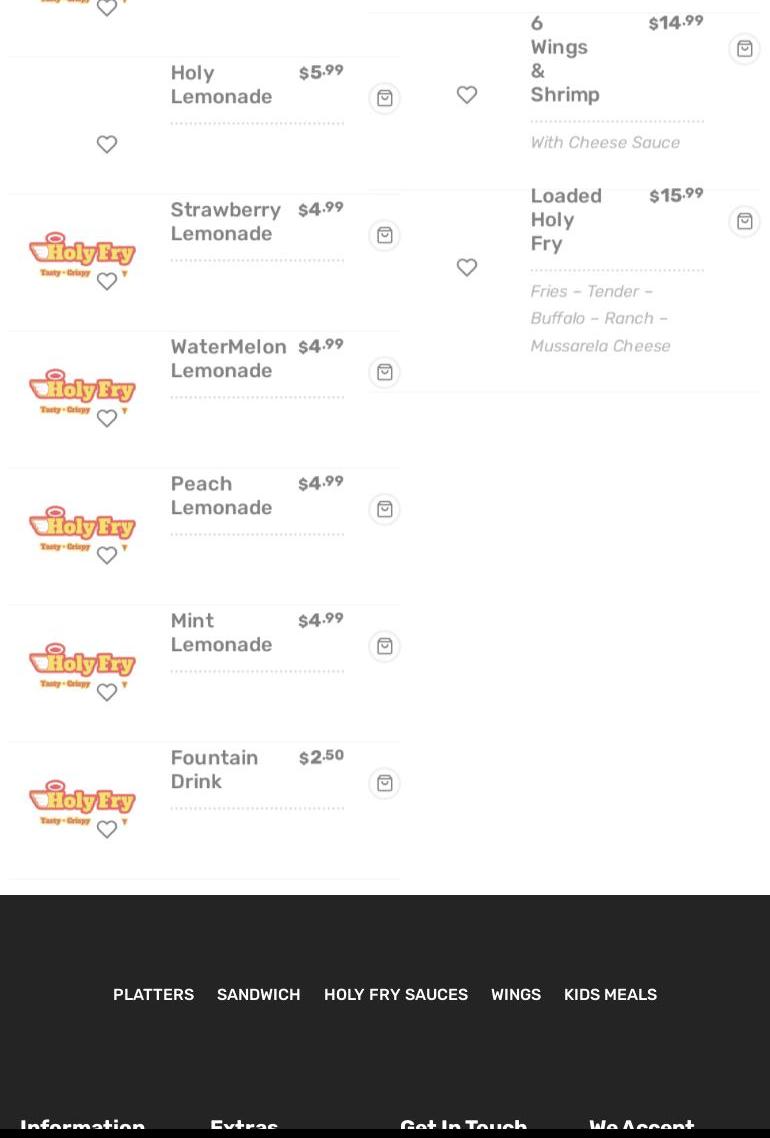Browse the Kids Meals category
This screenshot has height=1138, width=770.
pyautogui.click(x=610, y=994)
